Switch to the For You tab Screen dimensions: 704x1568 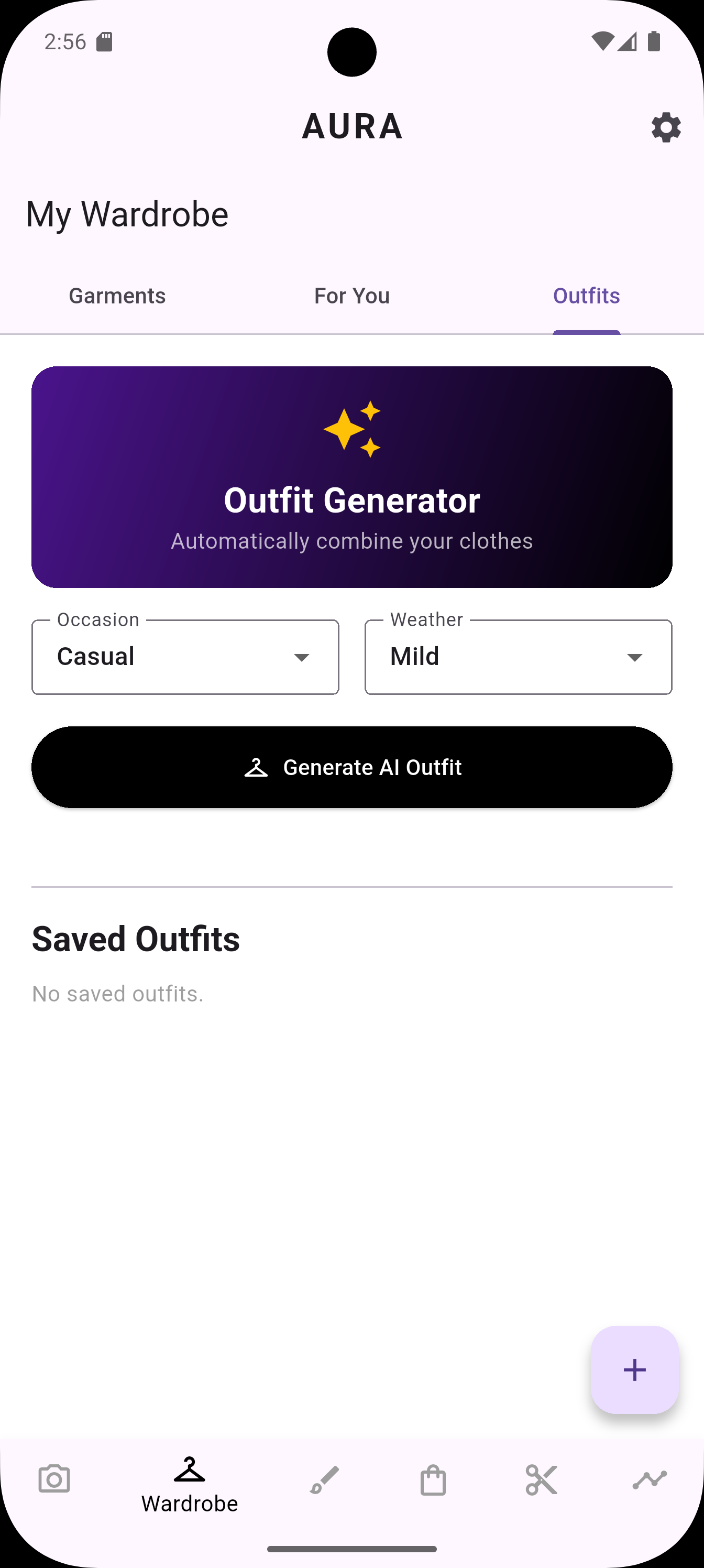351,296
